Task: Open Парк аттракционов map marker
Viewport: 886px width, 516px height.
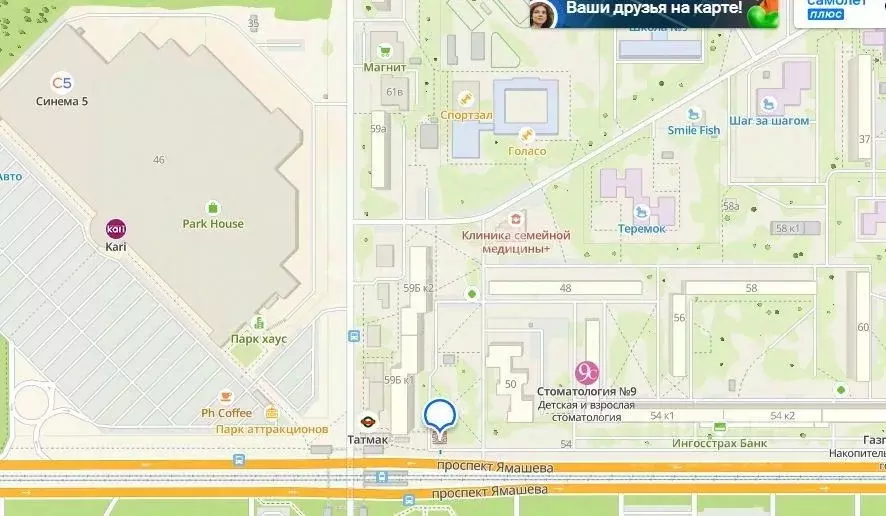Action: tap(271, 413)
